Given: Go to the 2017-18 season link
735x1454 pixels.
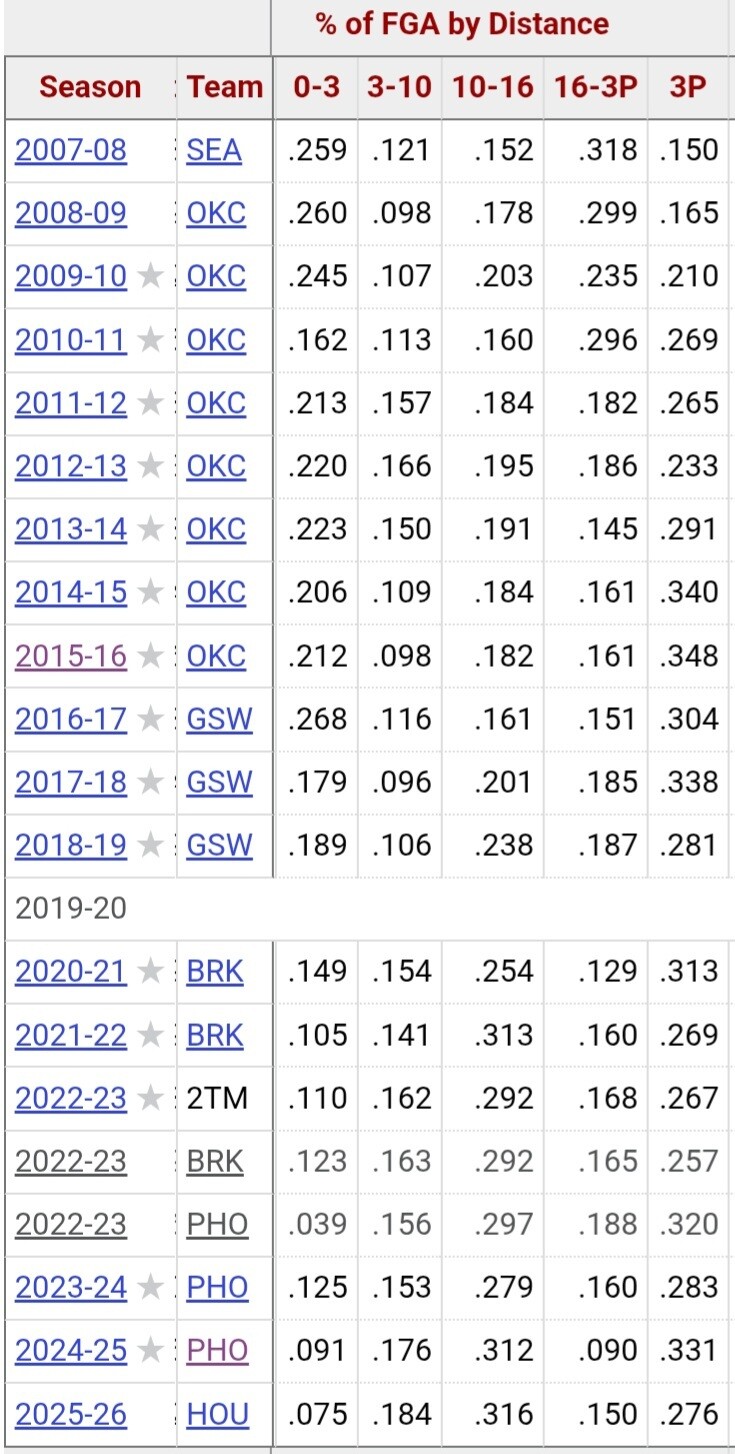Looking at the screenshot, I should pyautogui.click(x=71, y=782).
